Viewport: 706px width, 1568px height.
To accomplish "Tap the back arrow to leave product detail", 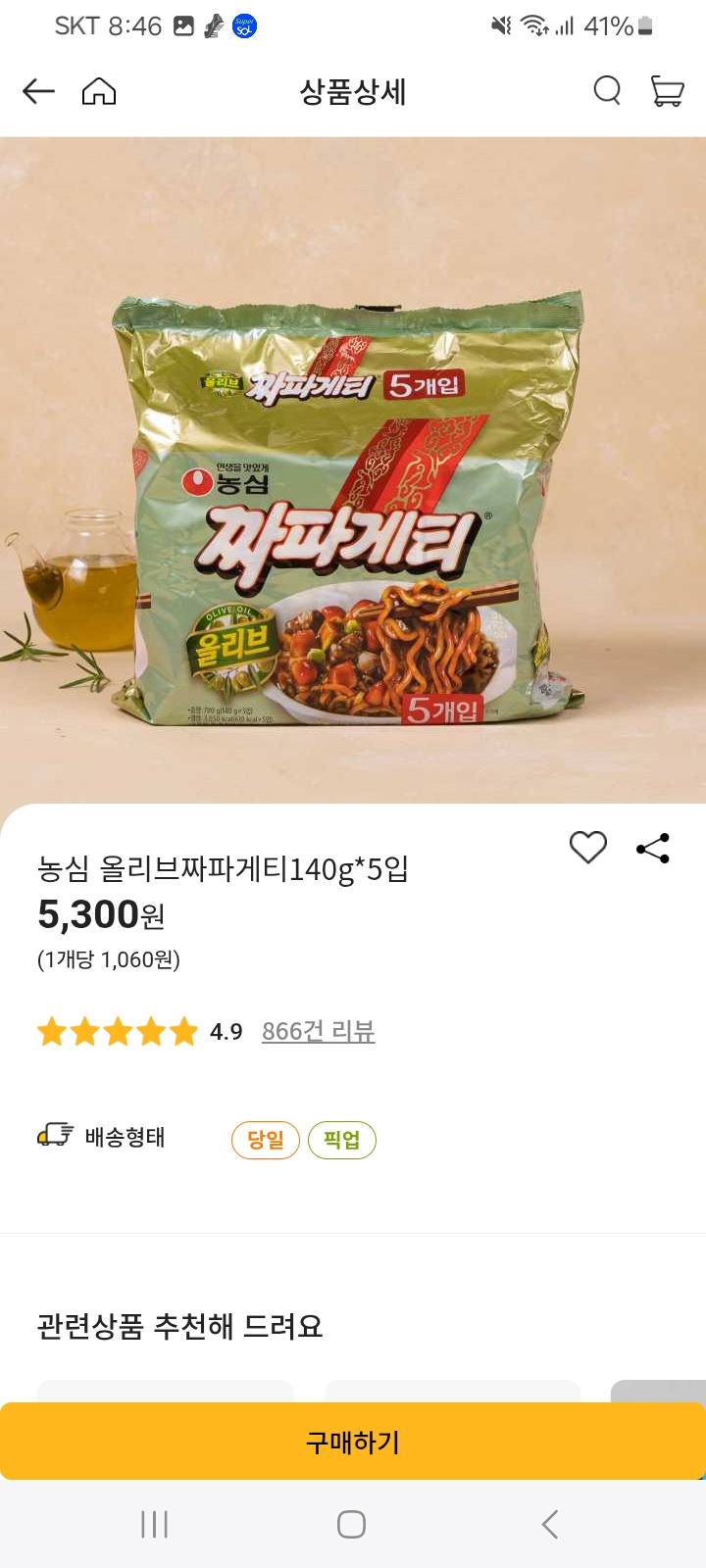I will [37, 90].
